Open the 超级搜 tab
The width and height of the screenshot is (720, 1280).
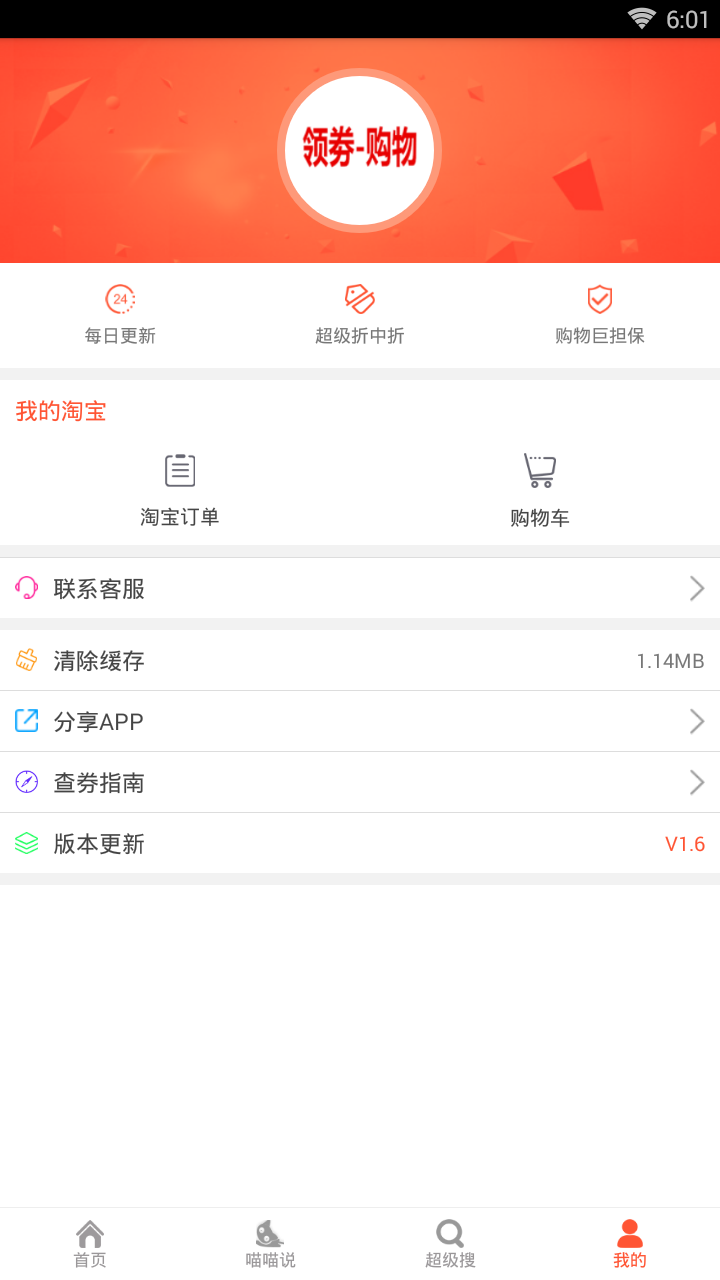450,1240
